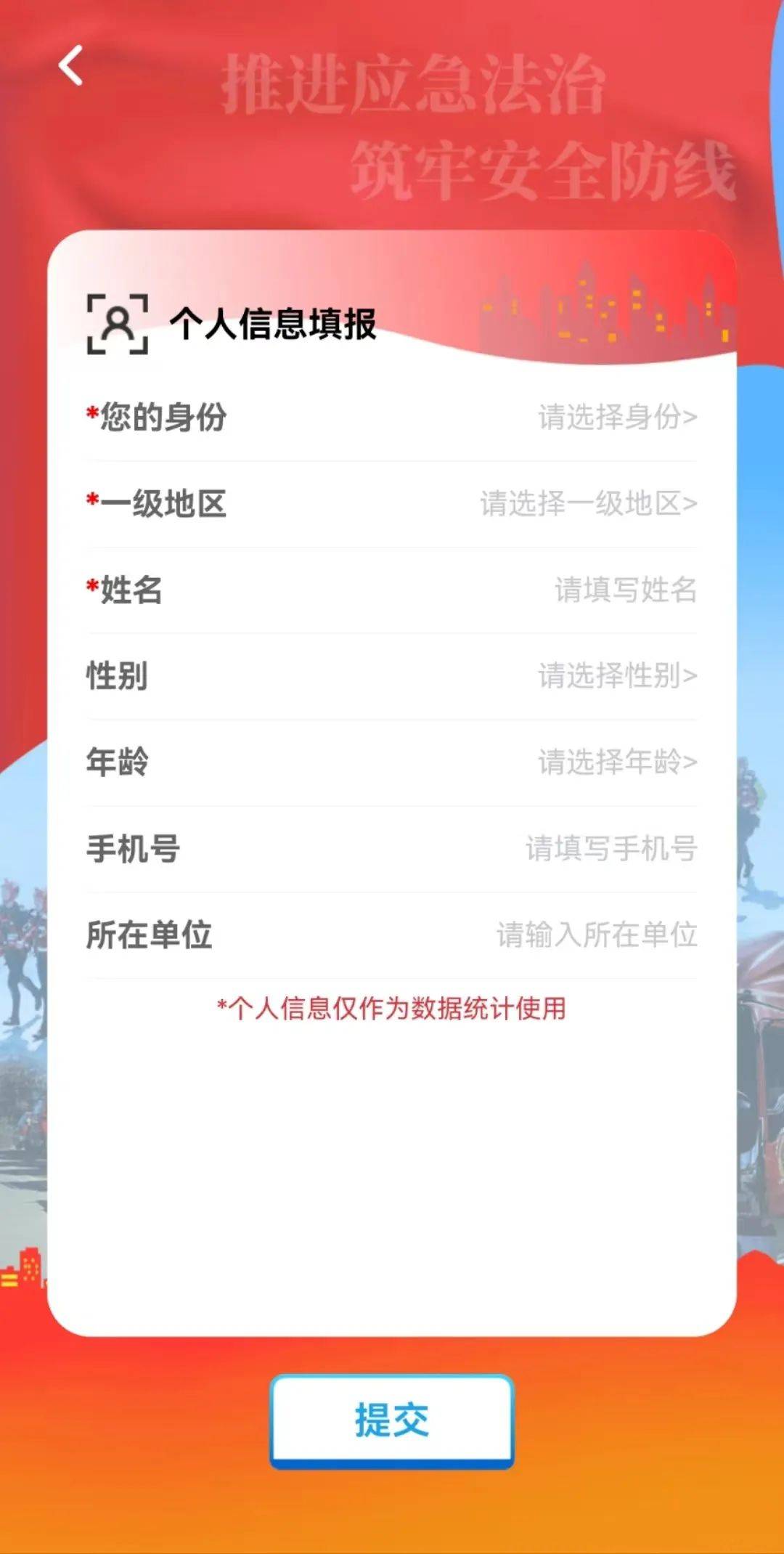The height and width of the screenshot is (1554, 784).
Task: Submit the form with 提交
Action: click(392, 1420)
